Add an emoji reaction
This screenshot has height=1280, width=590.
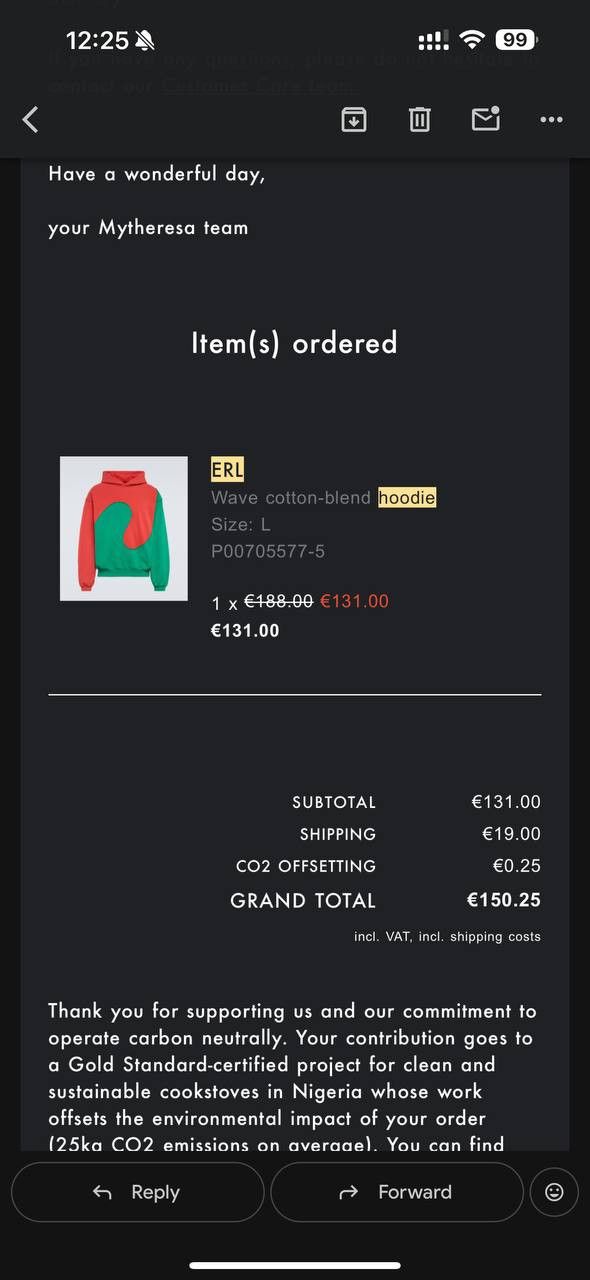554,1192
